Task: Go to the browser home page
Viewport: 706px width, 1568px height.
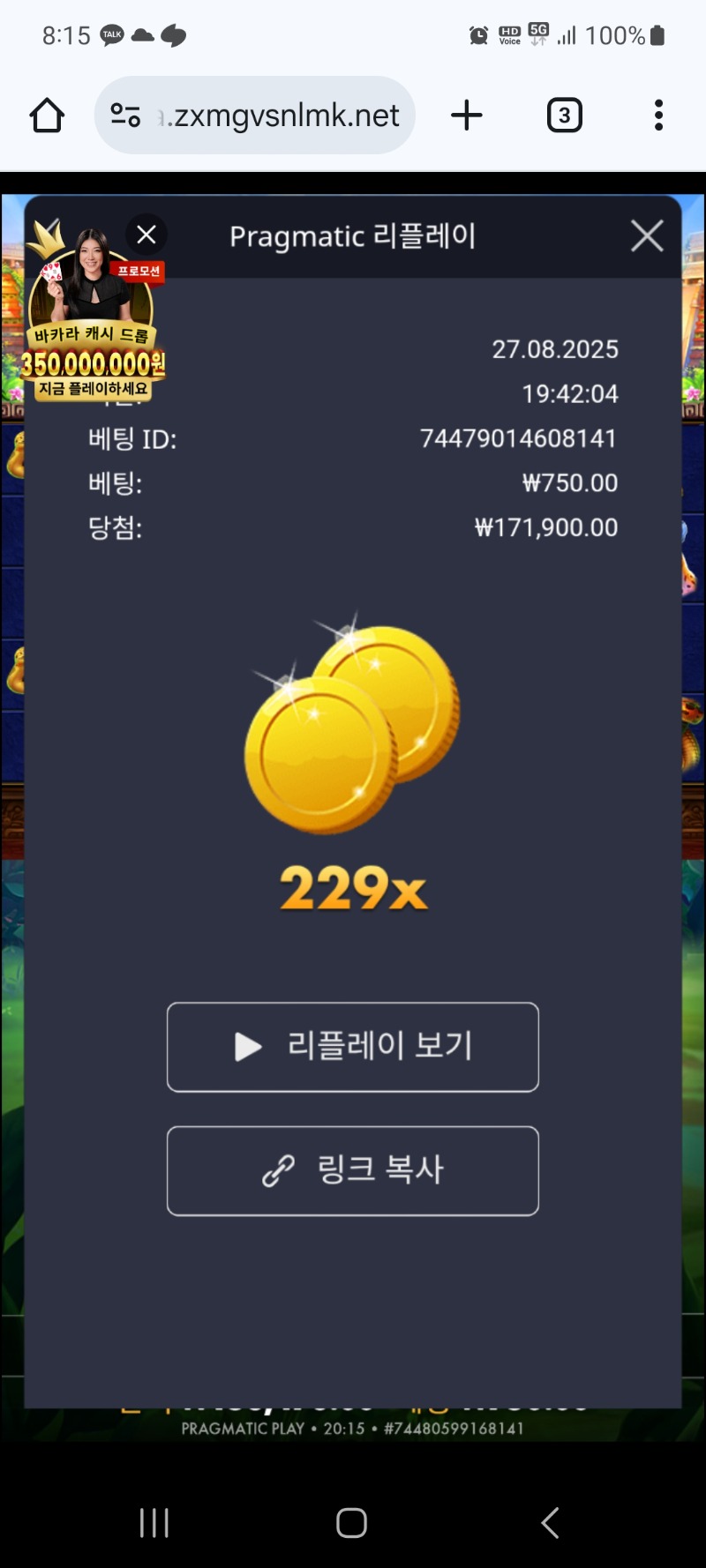Action: click(x=47, y=116)
